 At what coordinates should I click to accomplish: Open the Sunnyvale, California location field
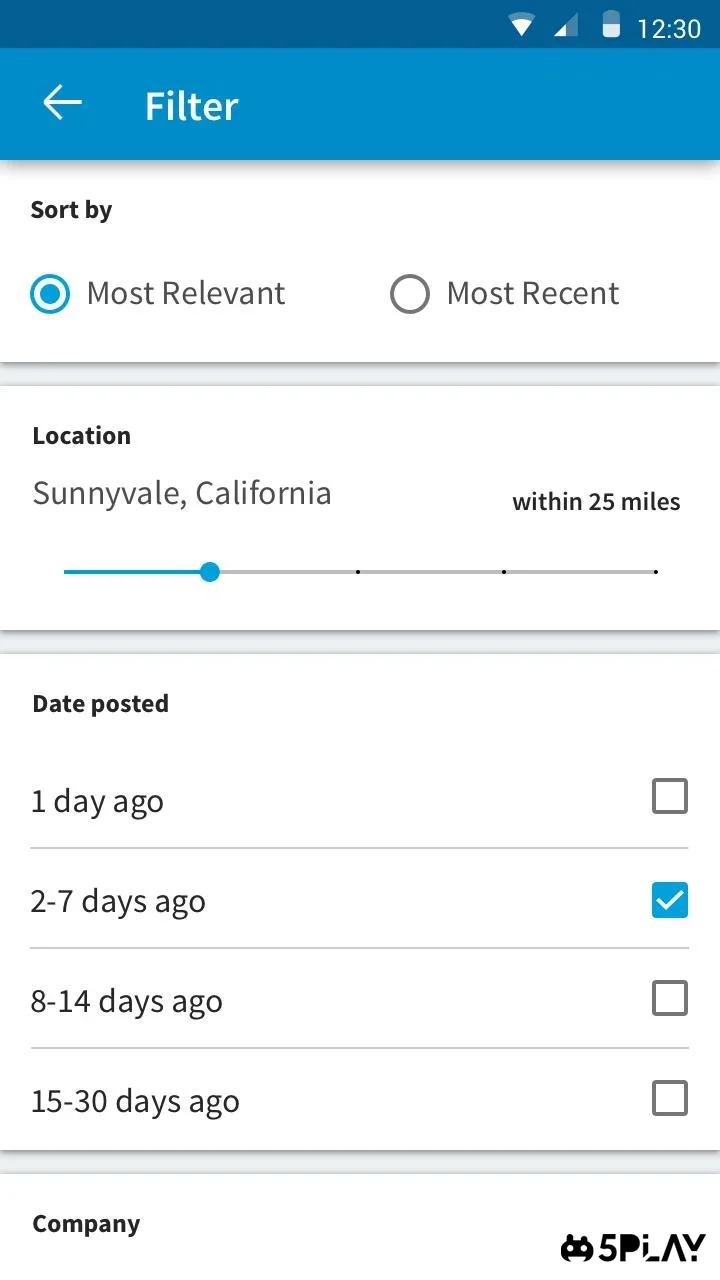click(x=182, y=492)
